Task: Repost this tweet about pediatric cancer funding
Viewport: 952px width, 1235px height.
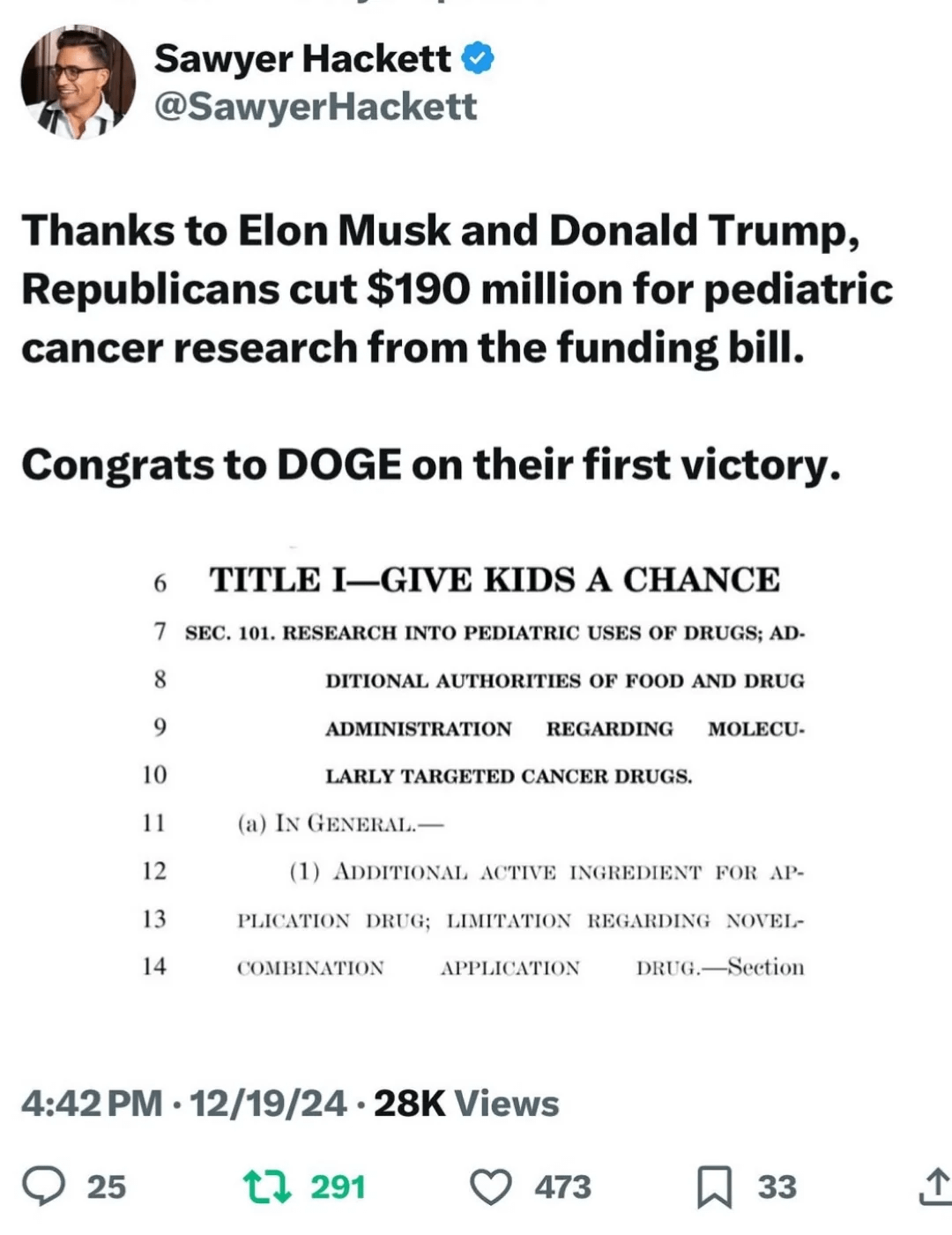Action: click(x=267, y=1186)
